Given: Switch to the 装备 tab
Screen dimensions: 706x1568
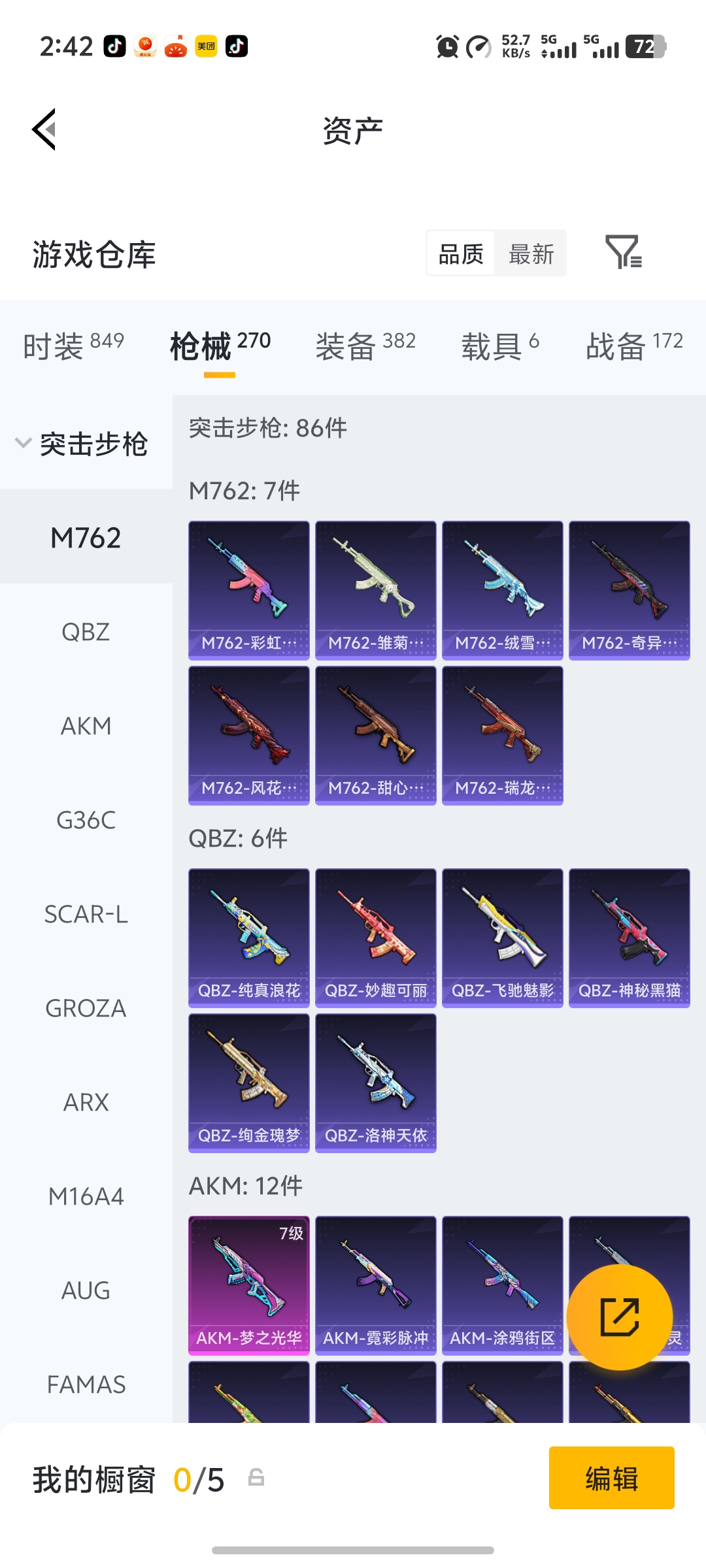Looking at the screenshot, I should click(365, 345).
